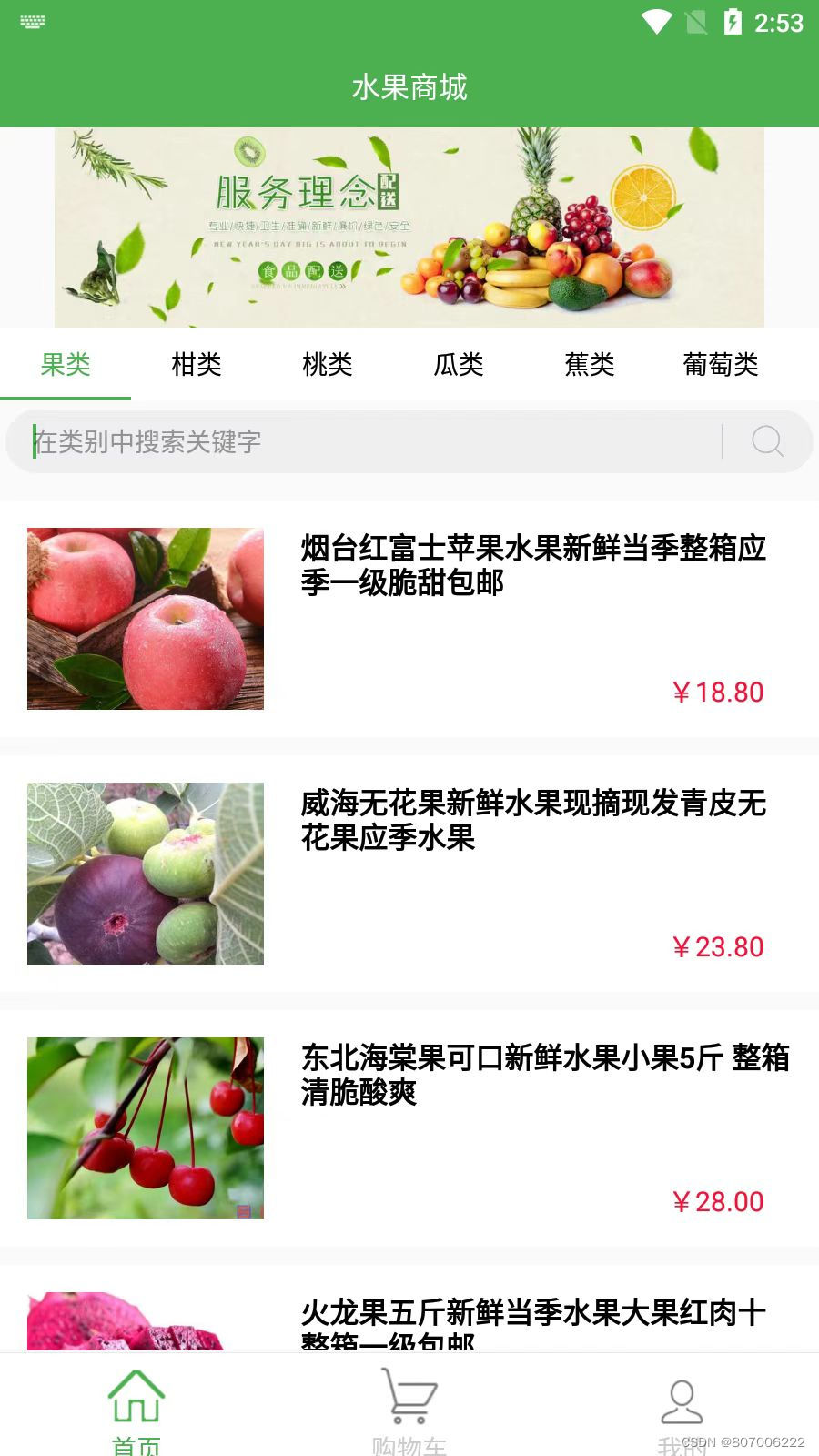Viewport: 819px width, 1456px height.
Task: Tap the search magnifier icon
Action: [x=767, y=441]
